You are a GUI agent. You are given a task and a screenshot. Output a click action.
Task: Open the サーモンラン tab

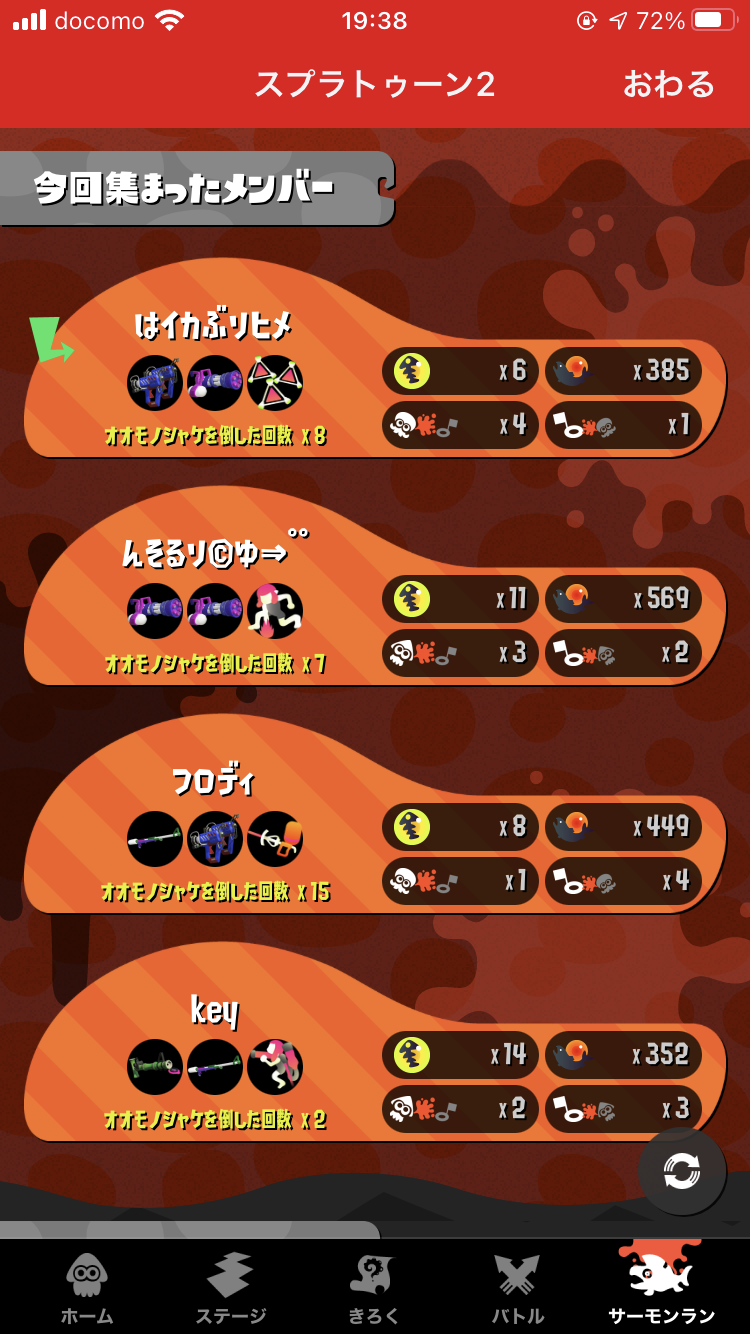coord(661,1284)
